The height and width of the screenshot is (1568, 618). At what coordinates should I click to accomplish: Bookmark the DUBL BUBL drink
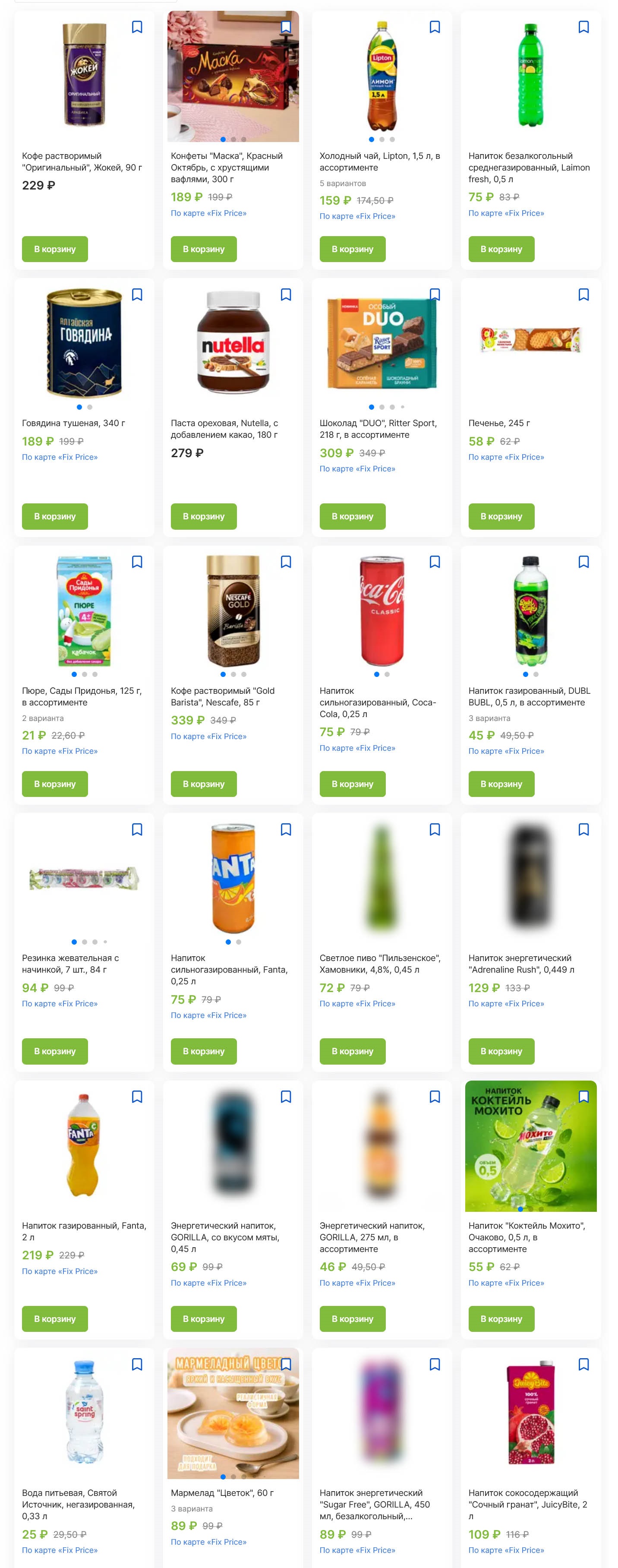583,562
